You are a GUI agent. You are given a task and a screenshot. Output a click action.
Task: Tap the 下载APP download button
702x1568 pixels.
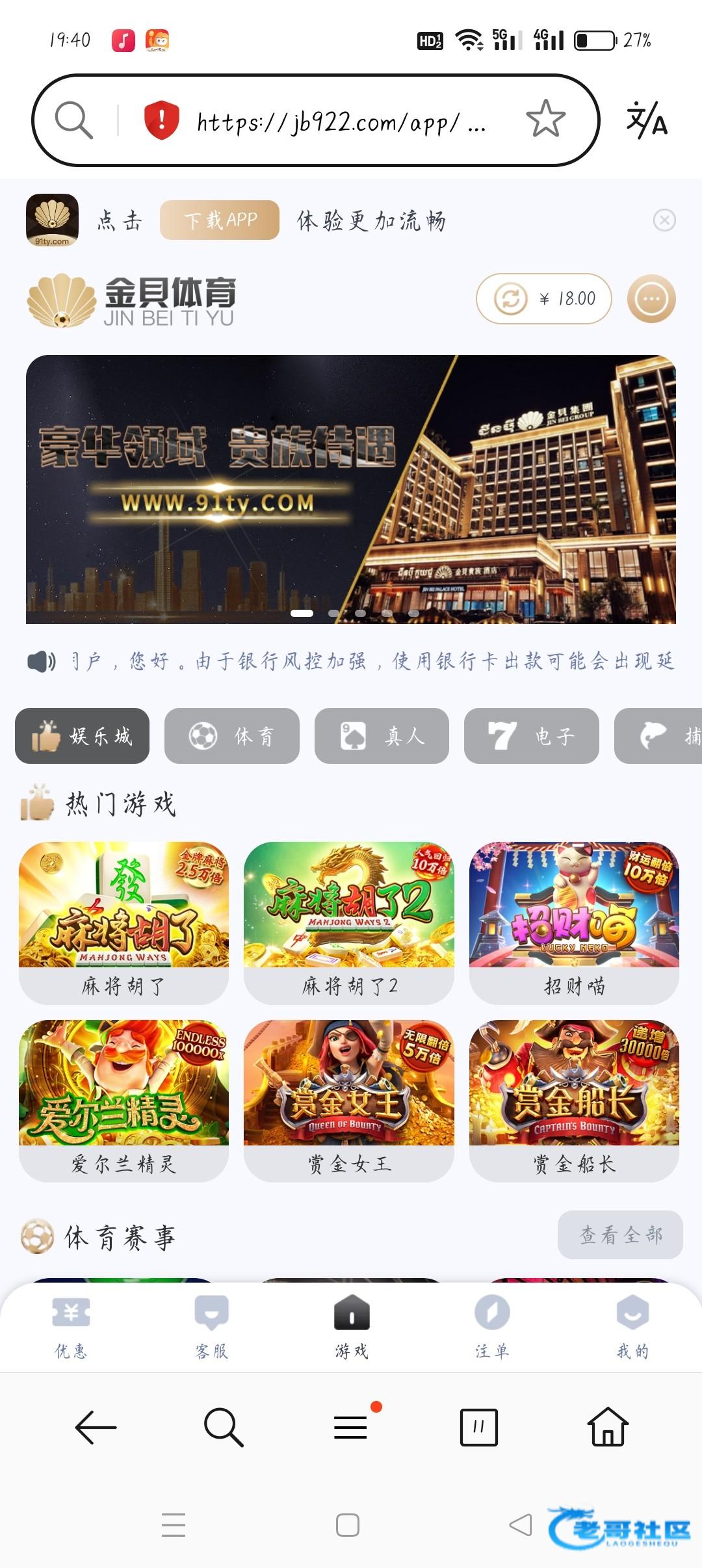point(220,220)
